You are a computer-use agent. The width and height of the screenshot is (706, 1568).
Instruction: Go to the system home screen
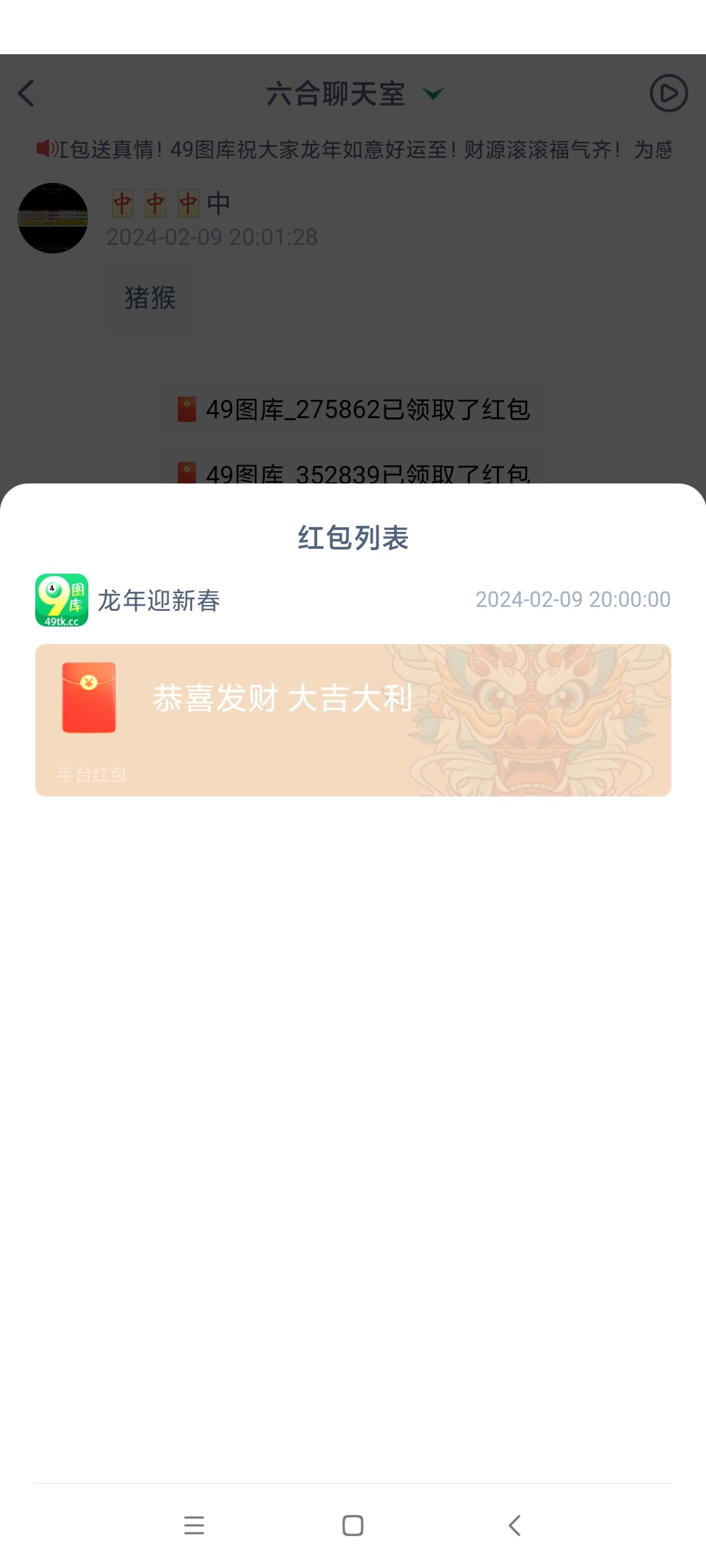353,1526
